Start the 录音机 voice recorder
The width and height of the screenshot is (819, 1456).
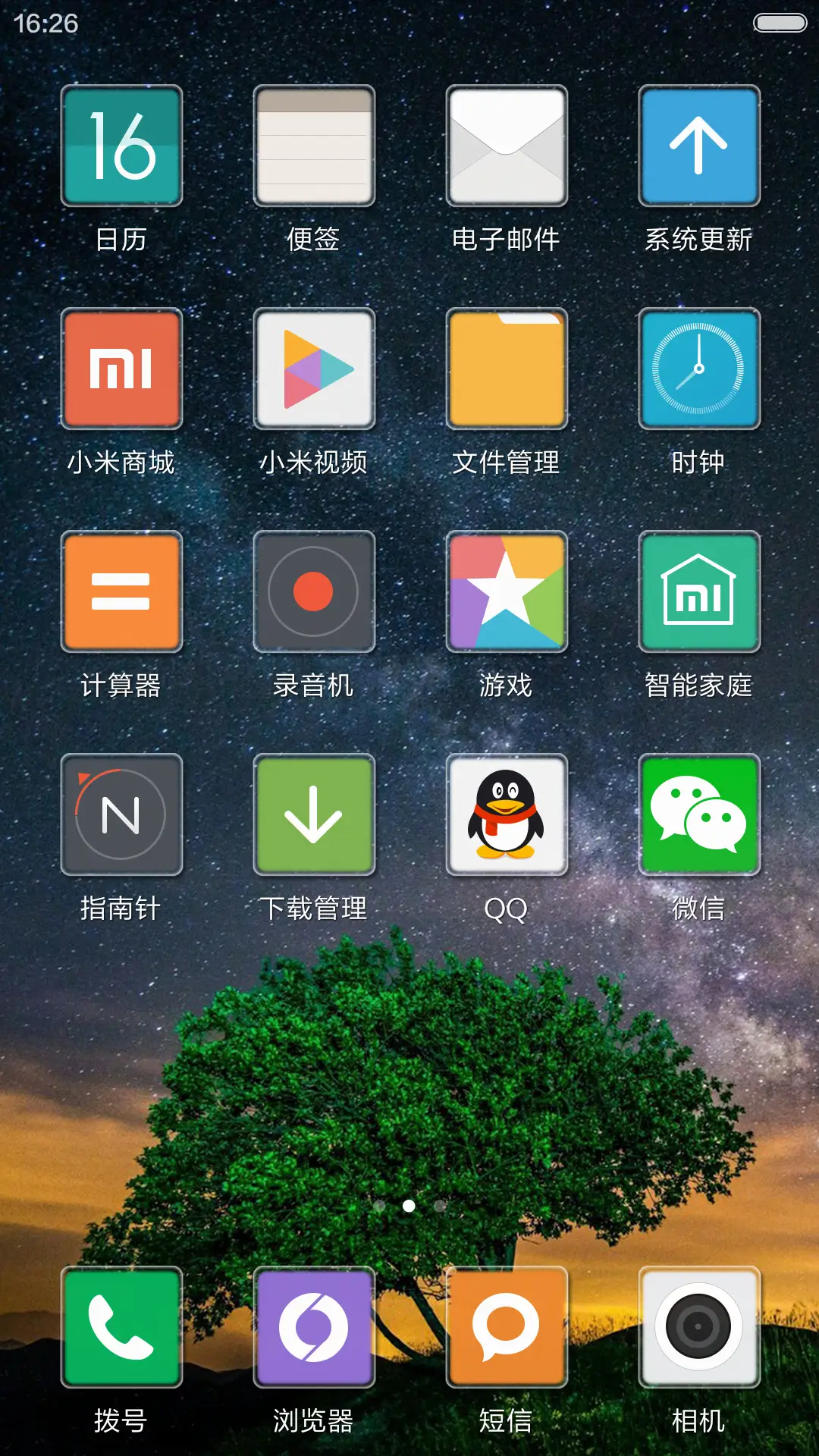(x=314, y=592)
